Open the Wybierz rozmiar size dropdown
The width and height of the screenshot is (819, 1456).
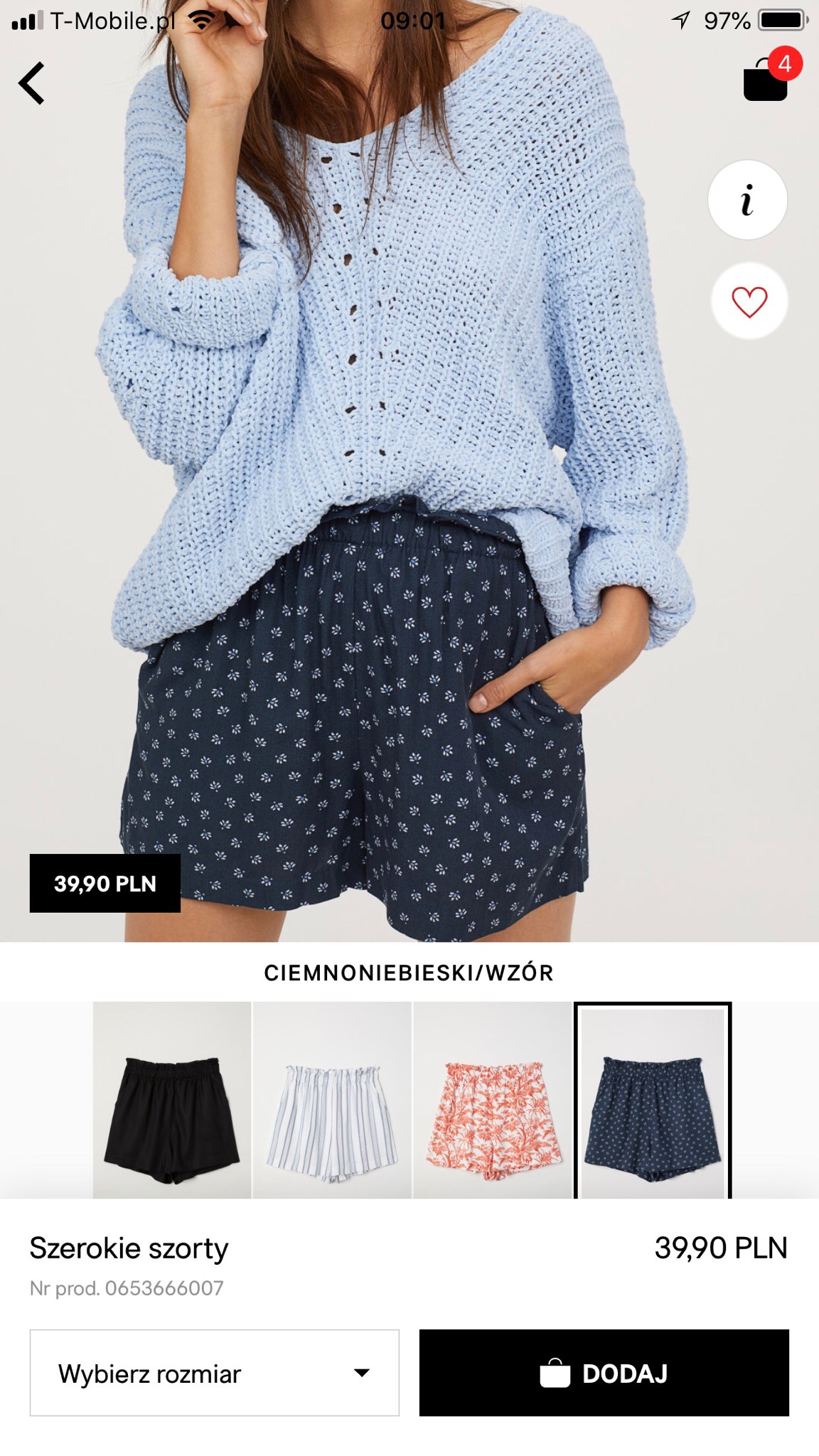point(214,1373)
